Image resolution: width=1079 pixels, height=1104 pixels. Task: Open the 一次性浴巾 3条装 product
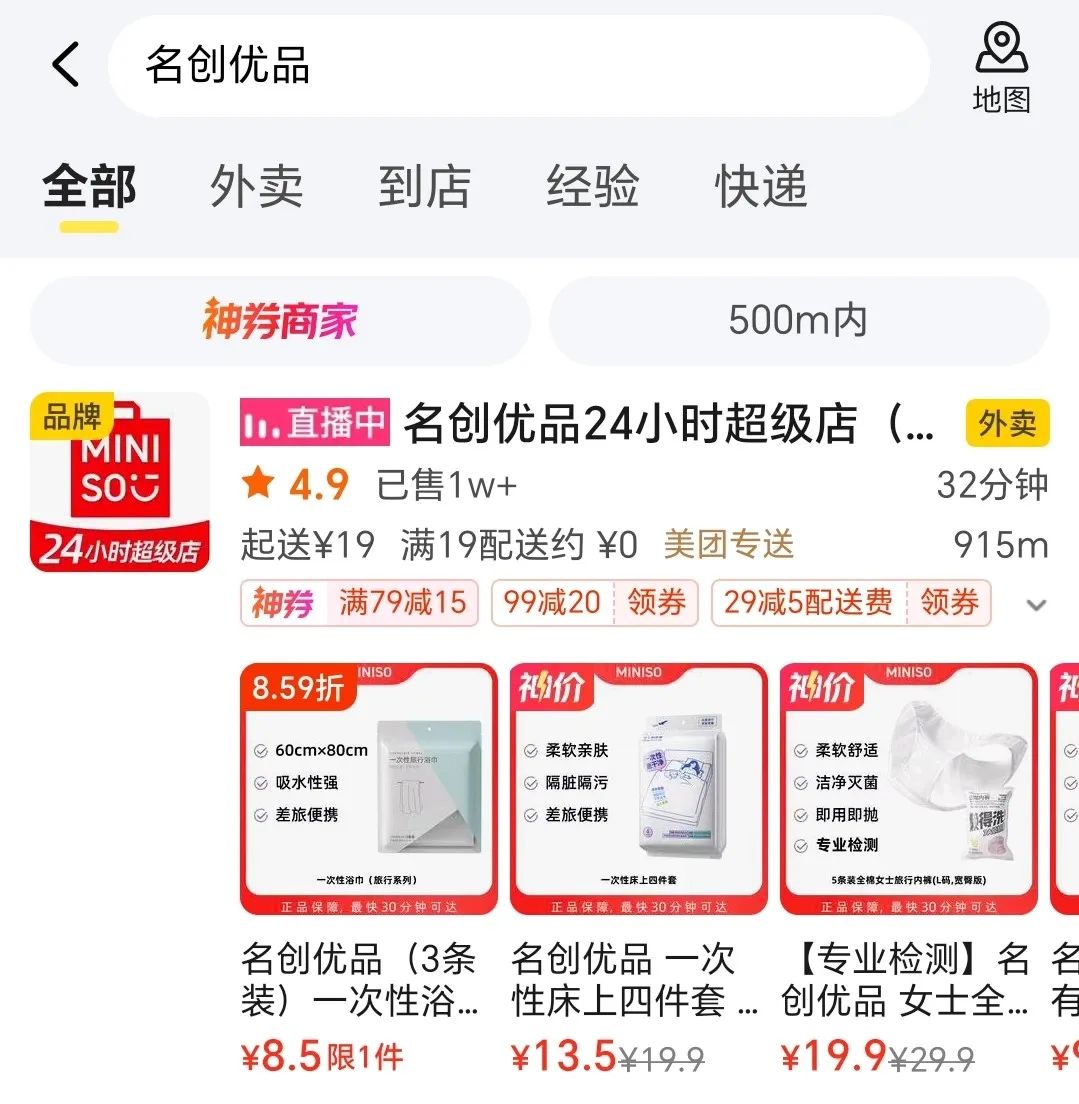[x=368, y=789]
